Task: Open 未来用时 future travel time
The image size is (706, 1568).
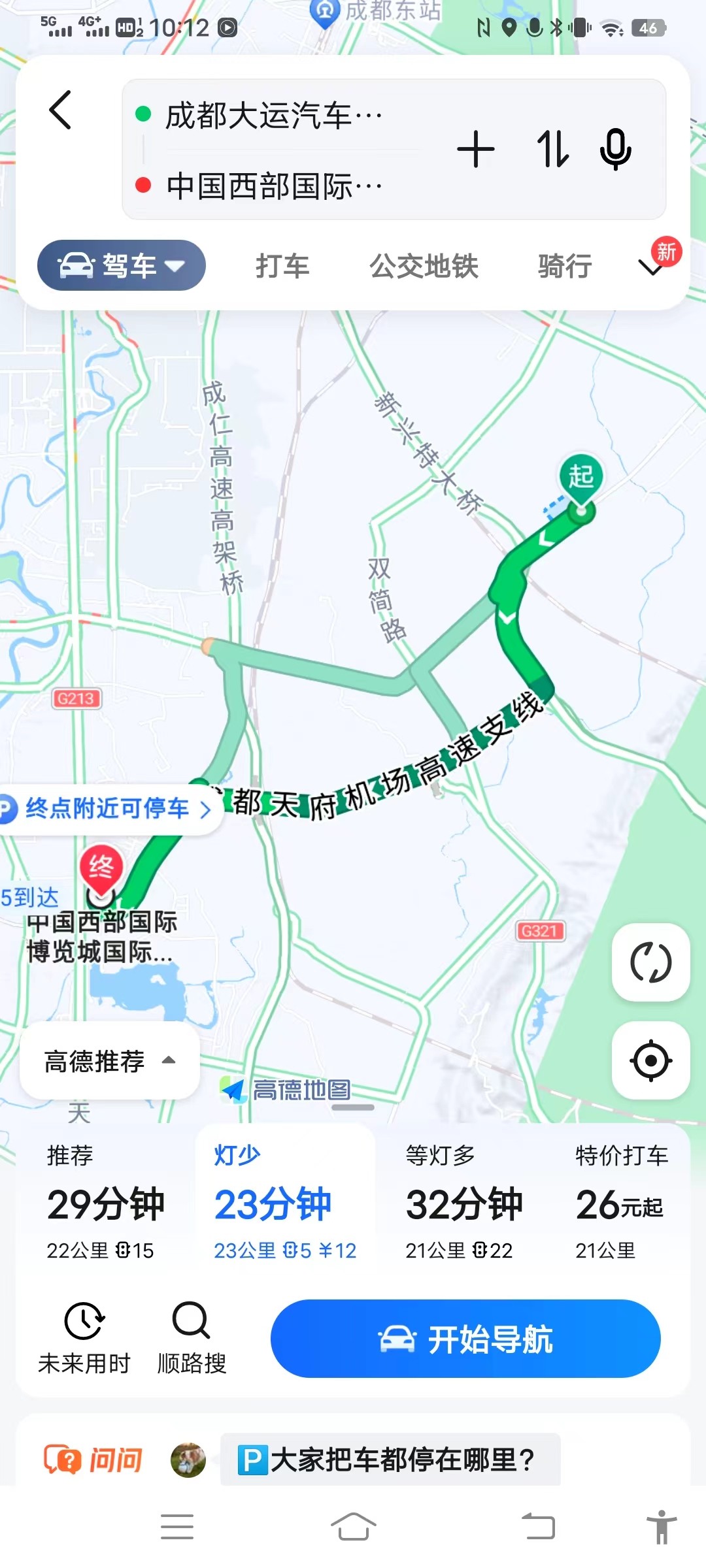Action: (x=84, y=1337)
